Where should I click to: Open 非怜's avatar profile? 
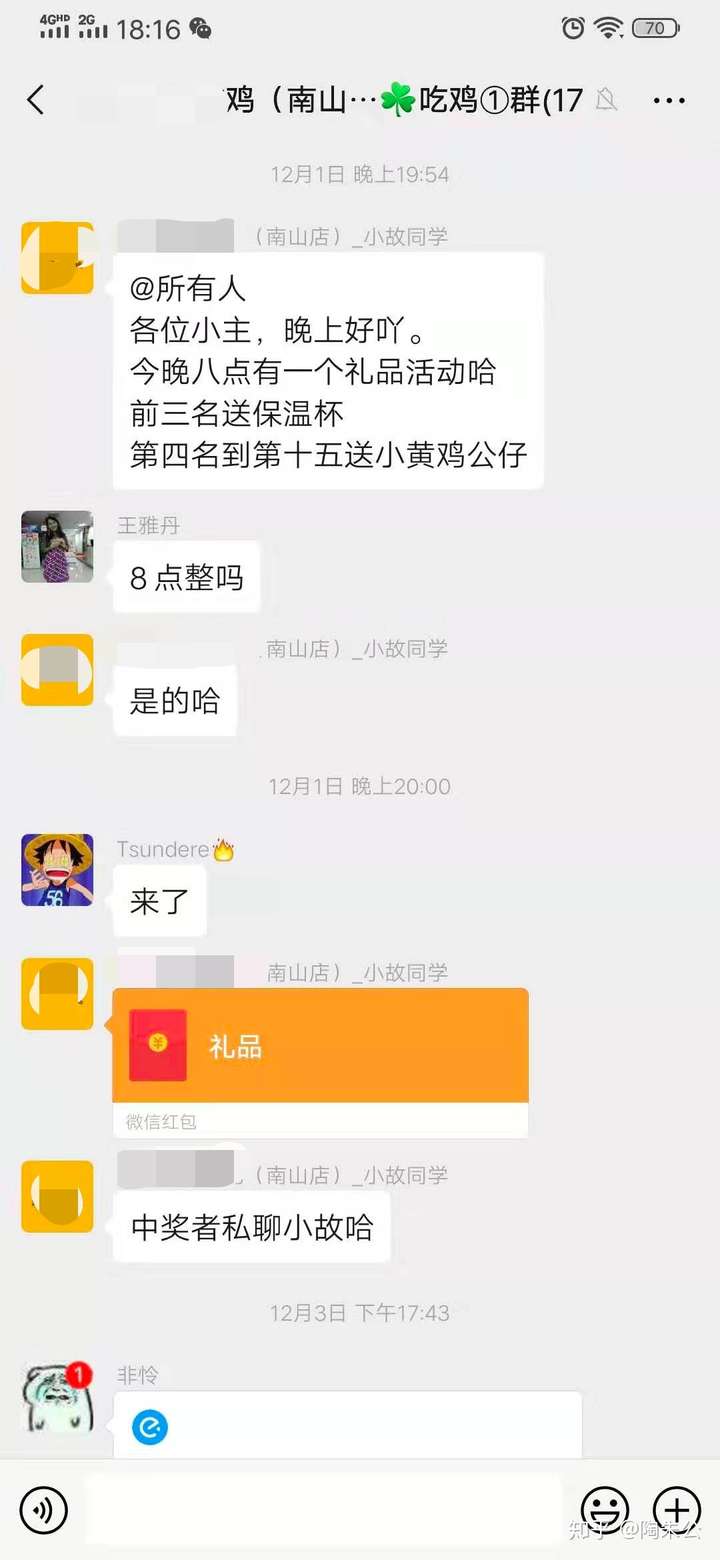tap(57, 1396)
